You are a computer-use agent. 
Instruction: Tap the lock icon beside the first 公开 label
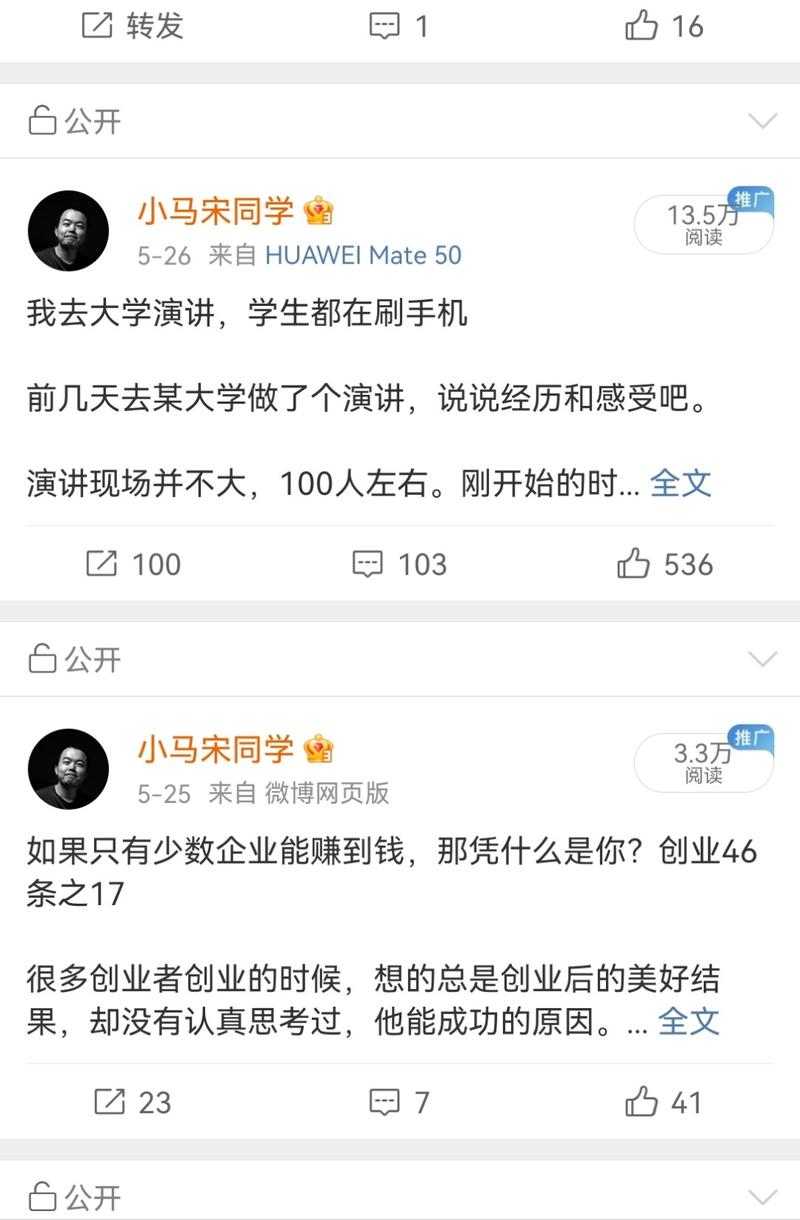[41, 120]
